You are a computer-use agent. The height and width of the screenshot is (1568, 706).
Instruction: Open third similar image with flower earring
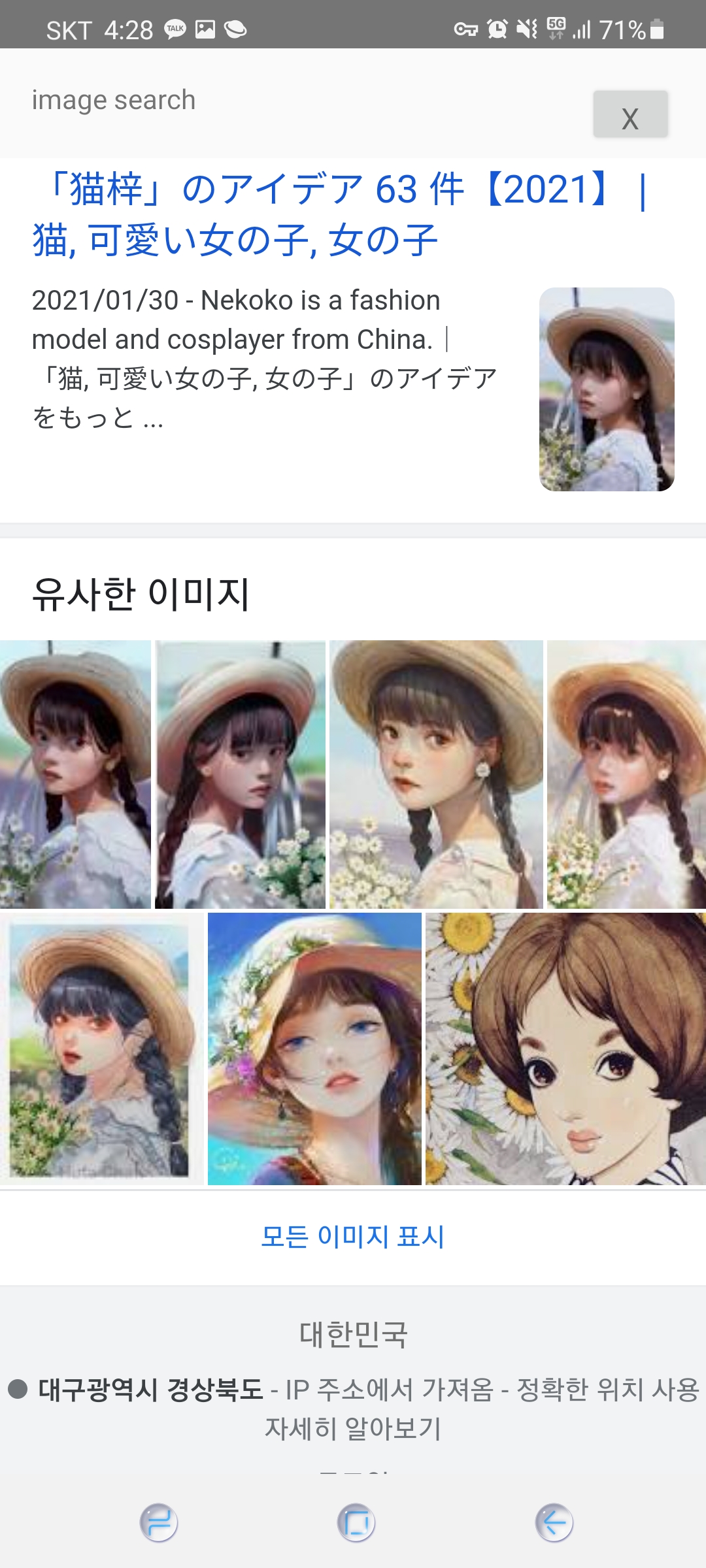(x=436, y=774)
